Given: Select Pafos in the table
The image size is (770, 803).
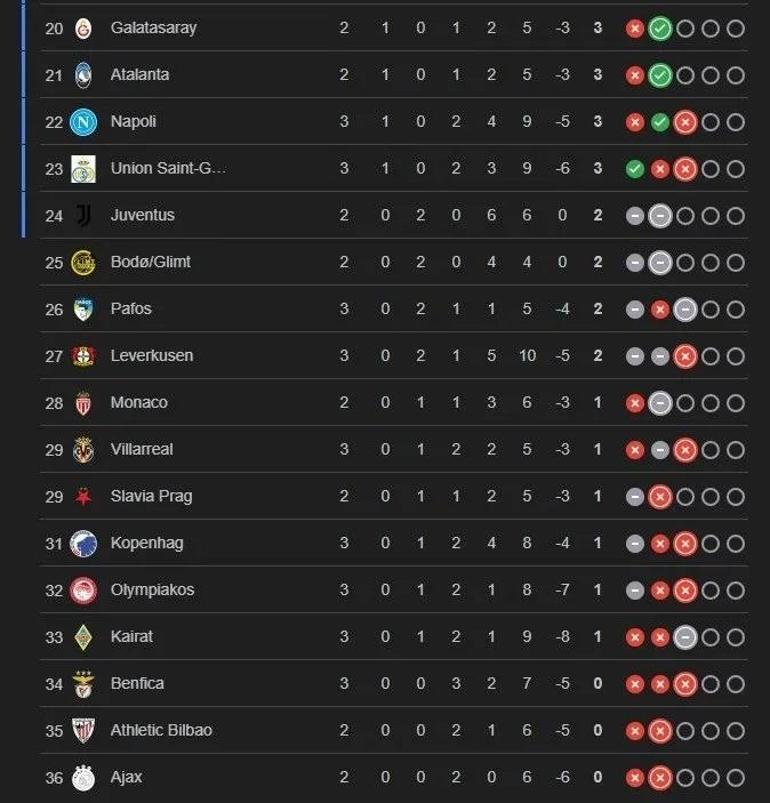Looking at the screenshot, I should (x=131, y=309).
